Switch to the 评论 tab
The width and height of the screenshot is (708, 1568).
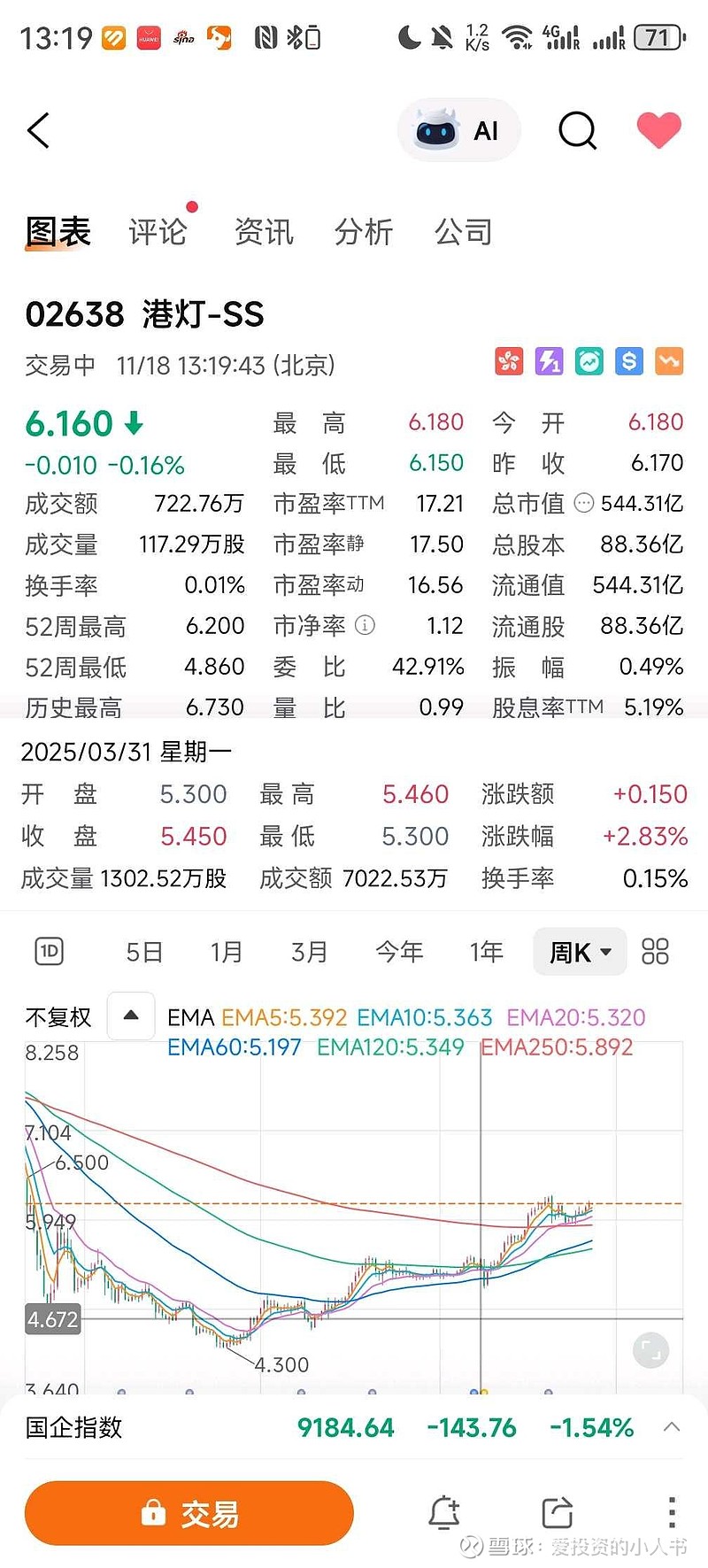(158, 232)
